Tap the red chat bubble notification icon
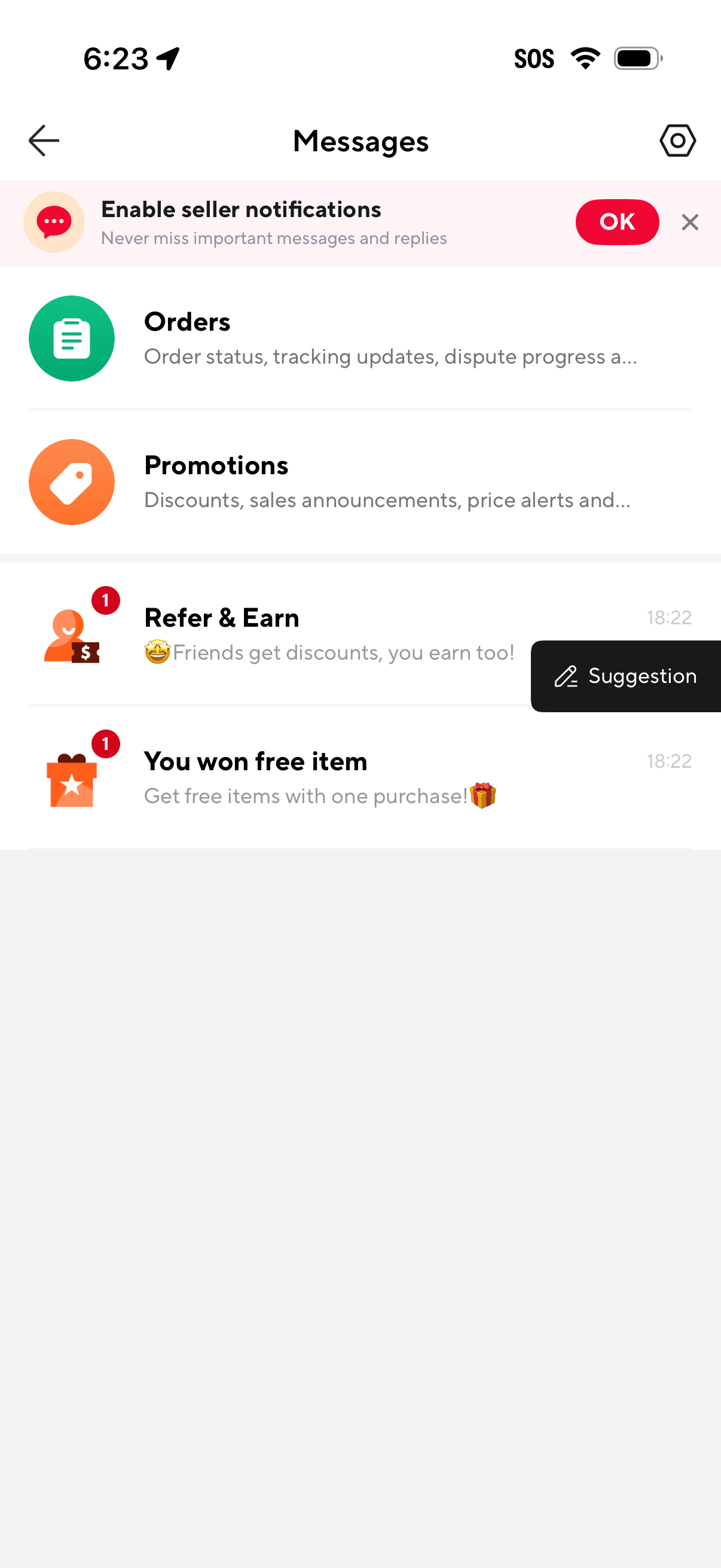This screenshot has height=1568, width=721. coord(54,222)
